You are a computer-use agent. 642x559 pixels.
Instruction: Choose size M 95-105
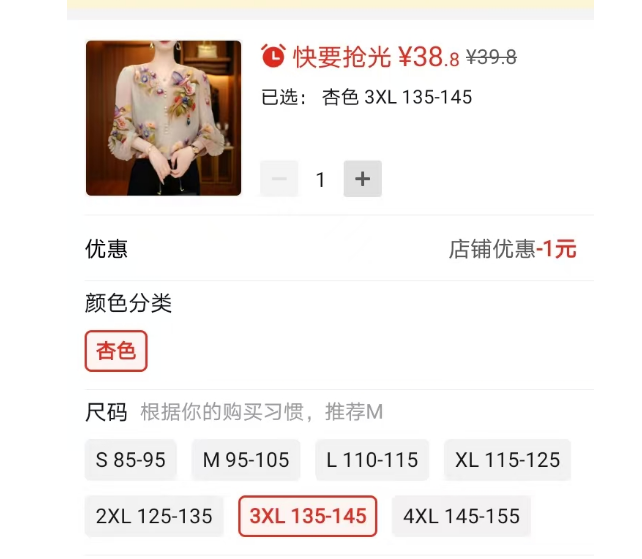click(246, 460)
